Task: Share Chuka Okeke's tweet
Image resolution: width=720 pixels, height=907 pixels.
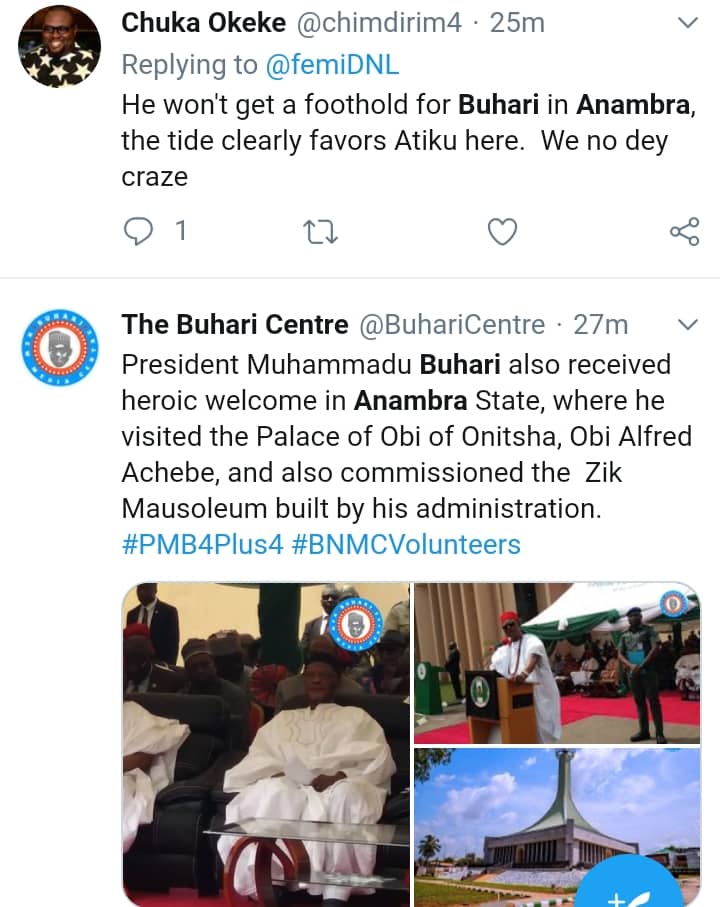Action: pos(684,232)
